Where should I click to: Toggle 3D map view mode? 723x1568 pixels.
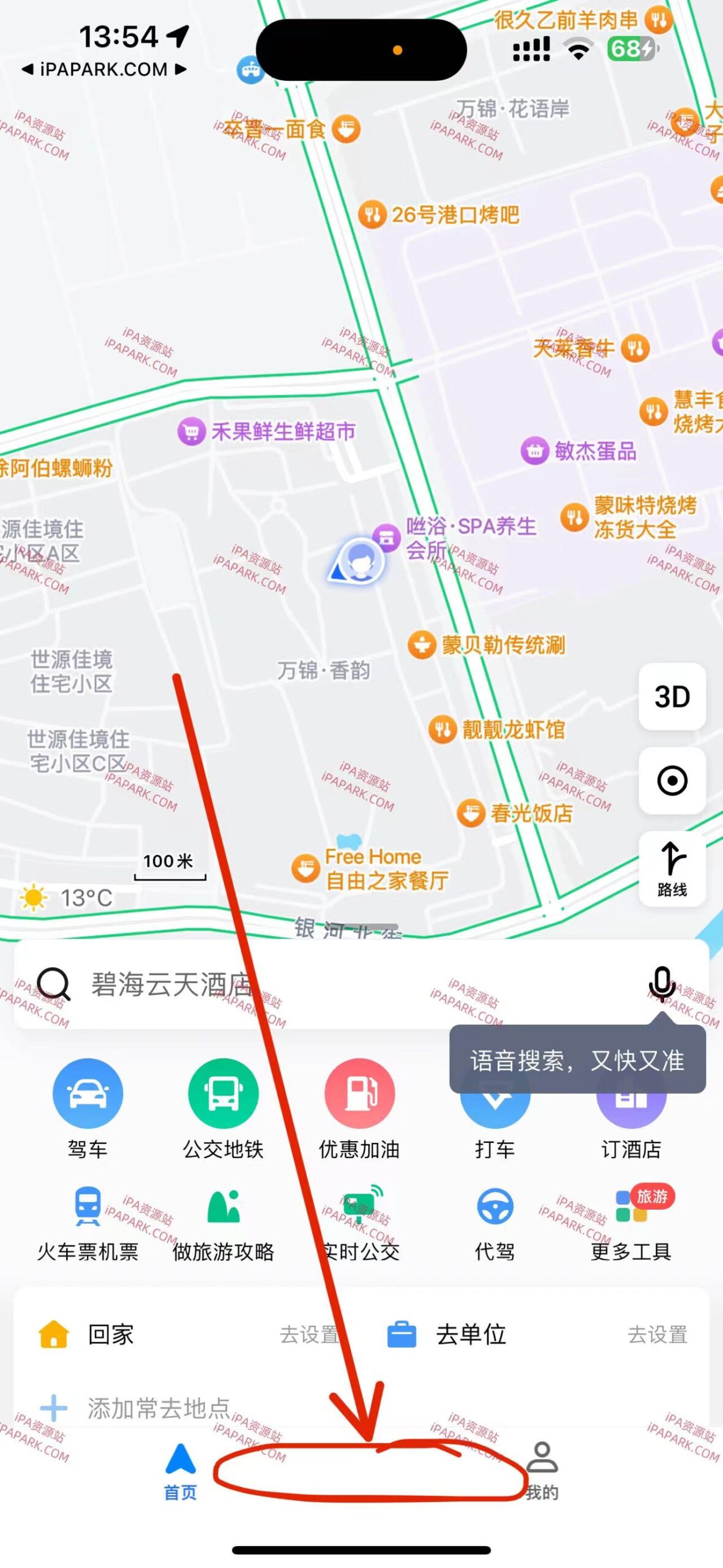click(672, 697)
